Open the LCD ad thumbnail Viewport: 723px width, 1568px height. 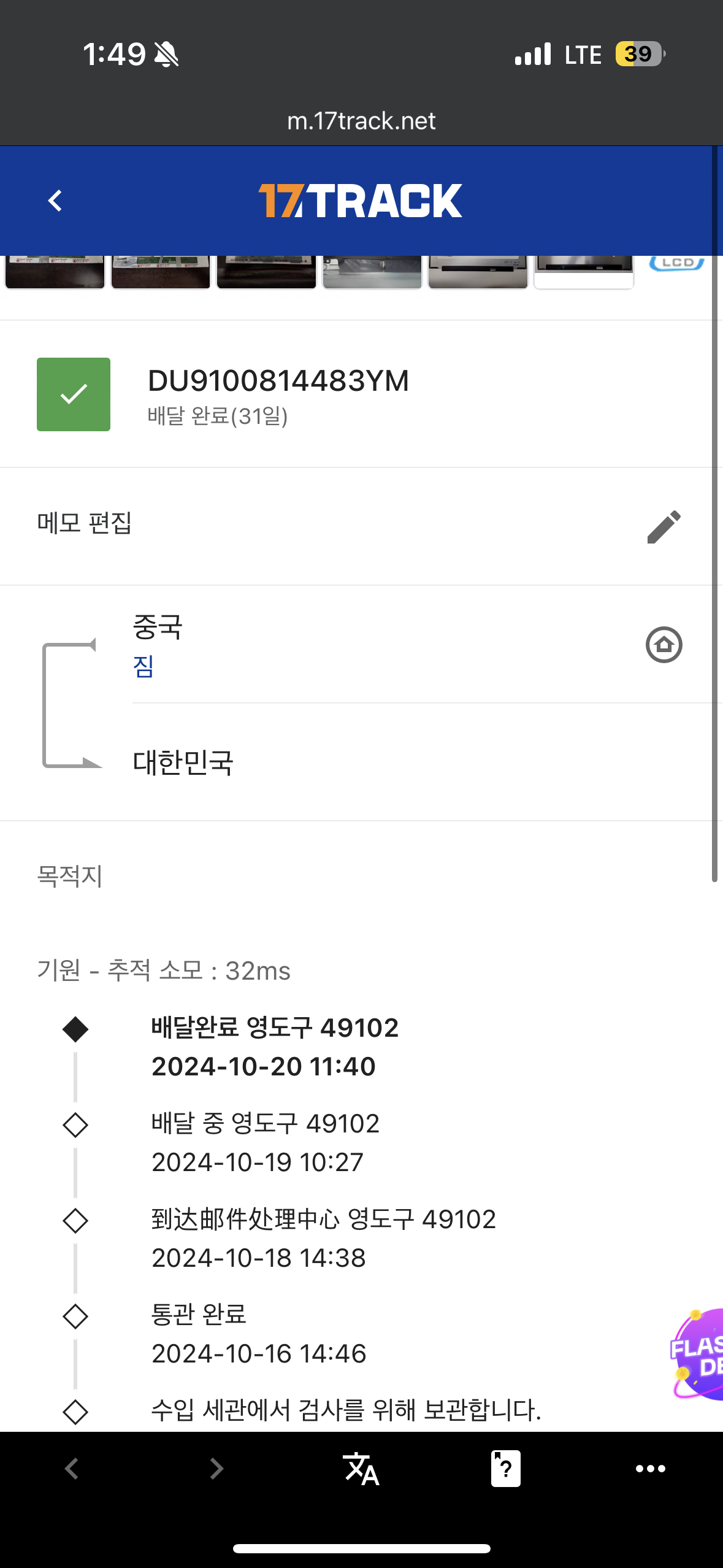(677, 264)
